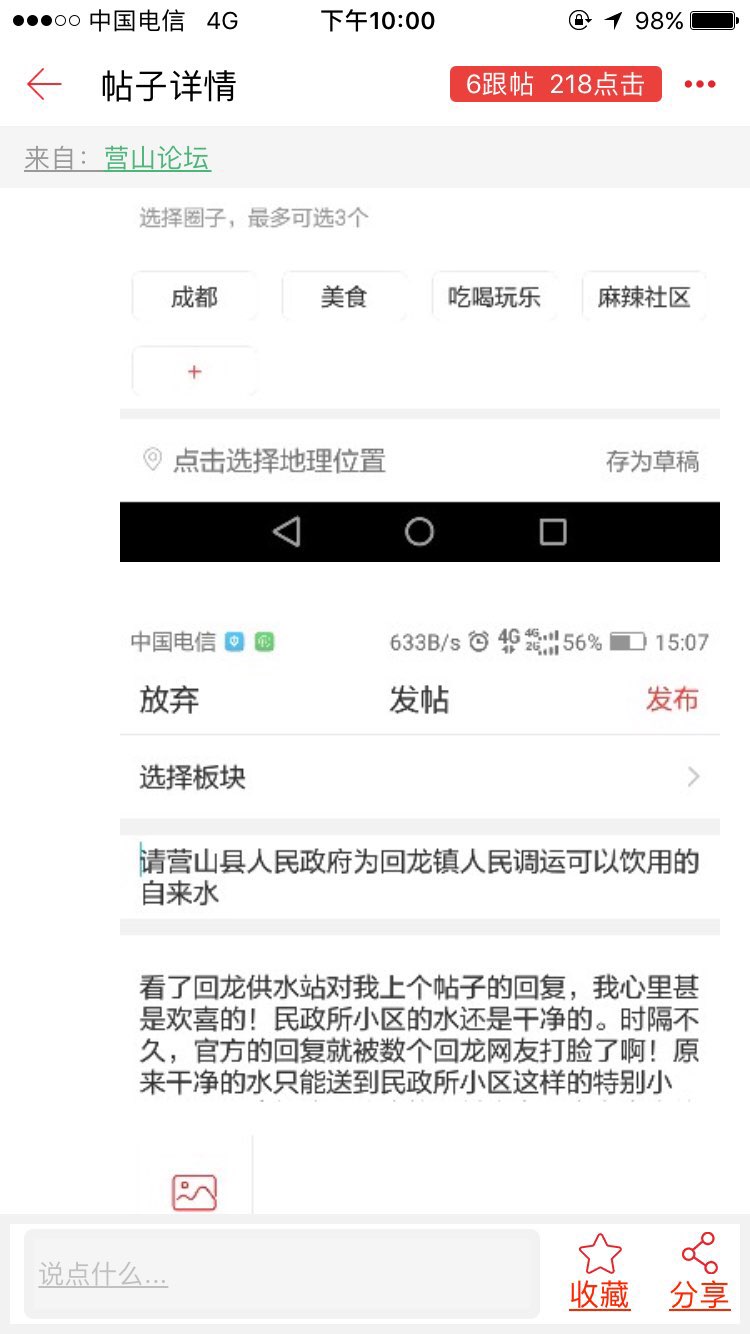
Task: Bookmark the post with 收藏
Action: [x=600, y=1272]
